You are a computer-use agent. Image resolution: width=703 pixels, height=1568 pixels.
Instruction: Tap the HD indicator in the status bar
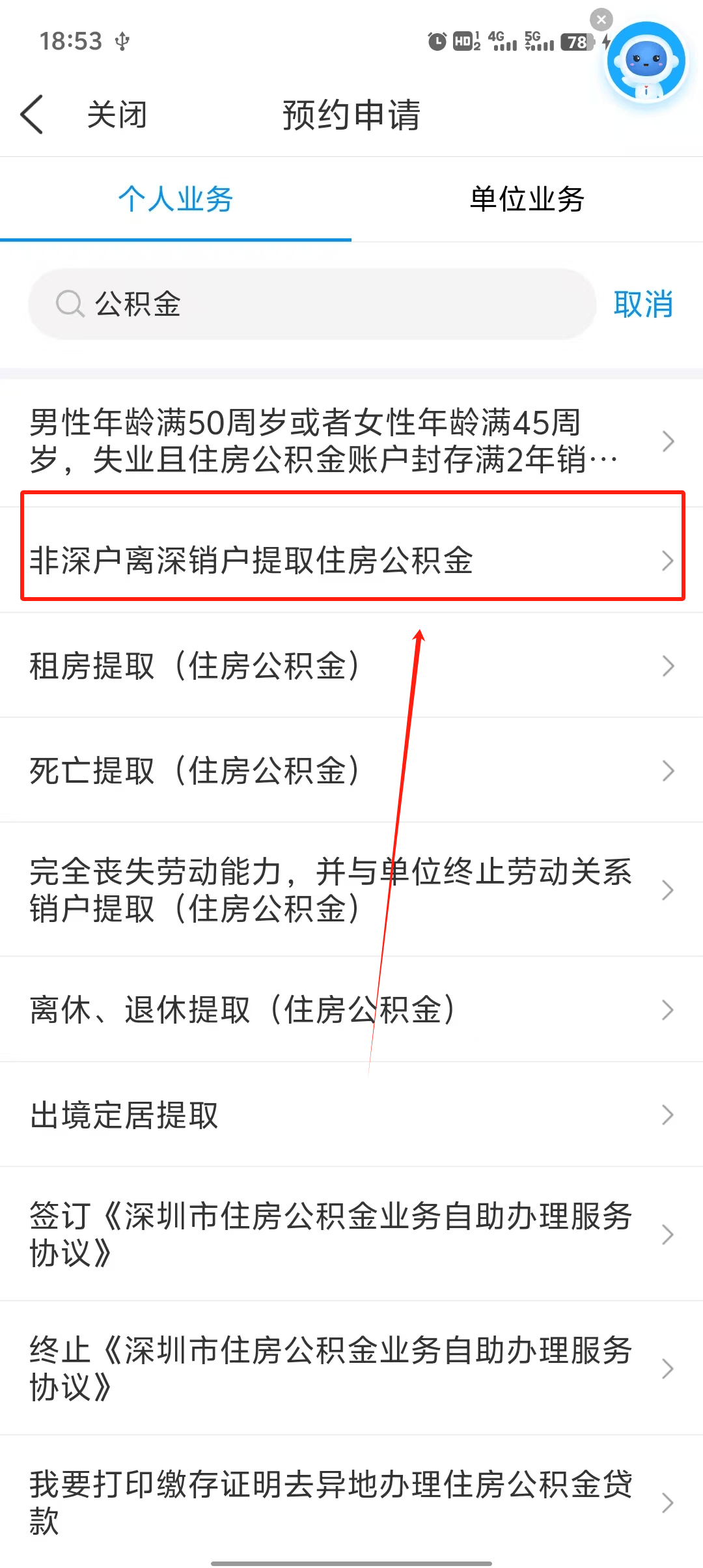tap(463, 41)
